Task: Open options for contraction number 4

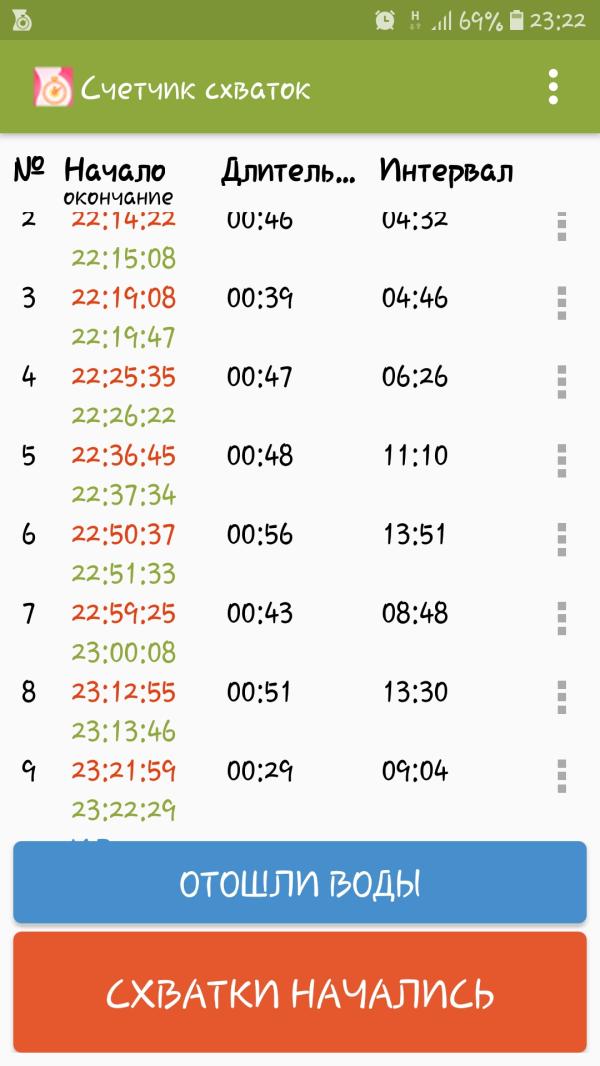Action: (x=562, y=381)
